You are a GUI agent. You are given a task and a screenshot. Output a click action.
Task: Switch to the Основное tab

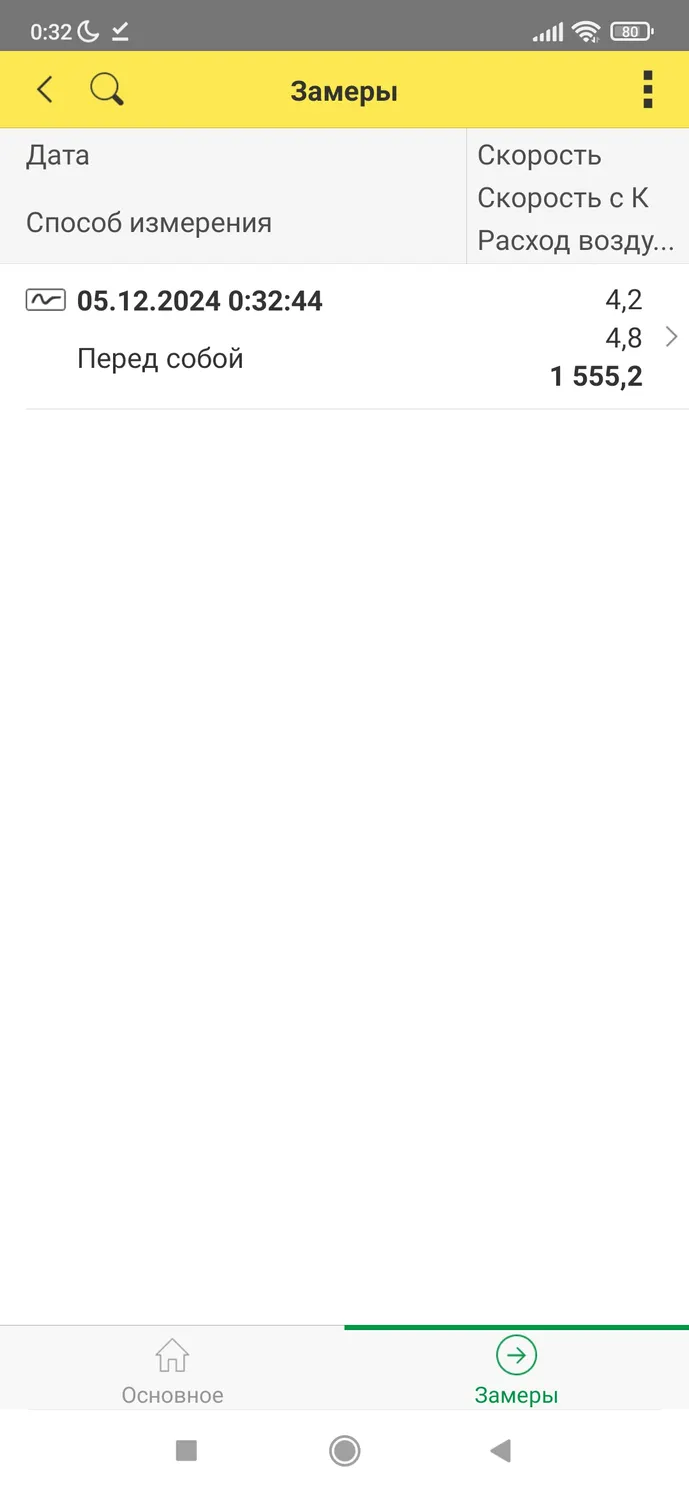click(172, 1369)
